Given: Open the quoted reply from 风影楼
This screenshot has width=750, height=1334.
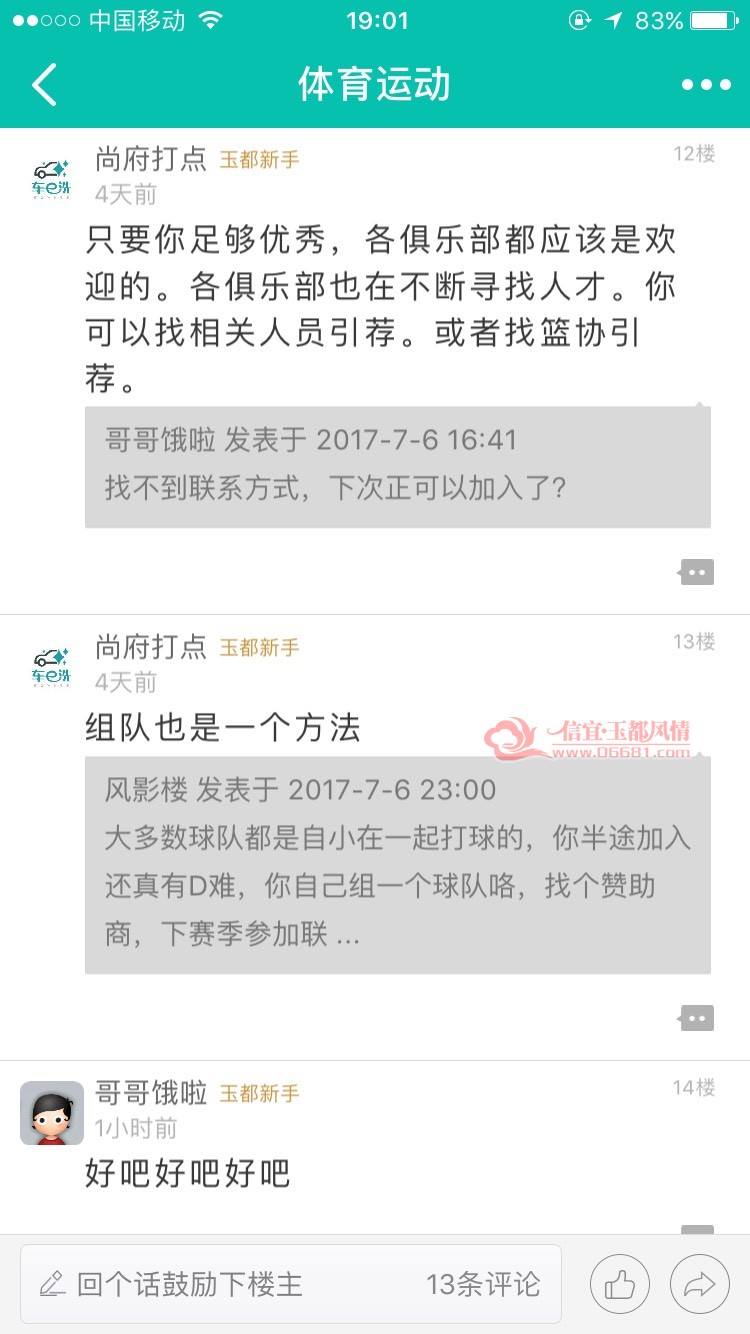Looking at the screenshot, I should point(398,865).
